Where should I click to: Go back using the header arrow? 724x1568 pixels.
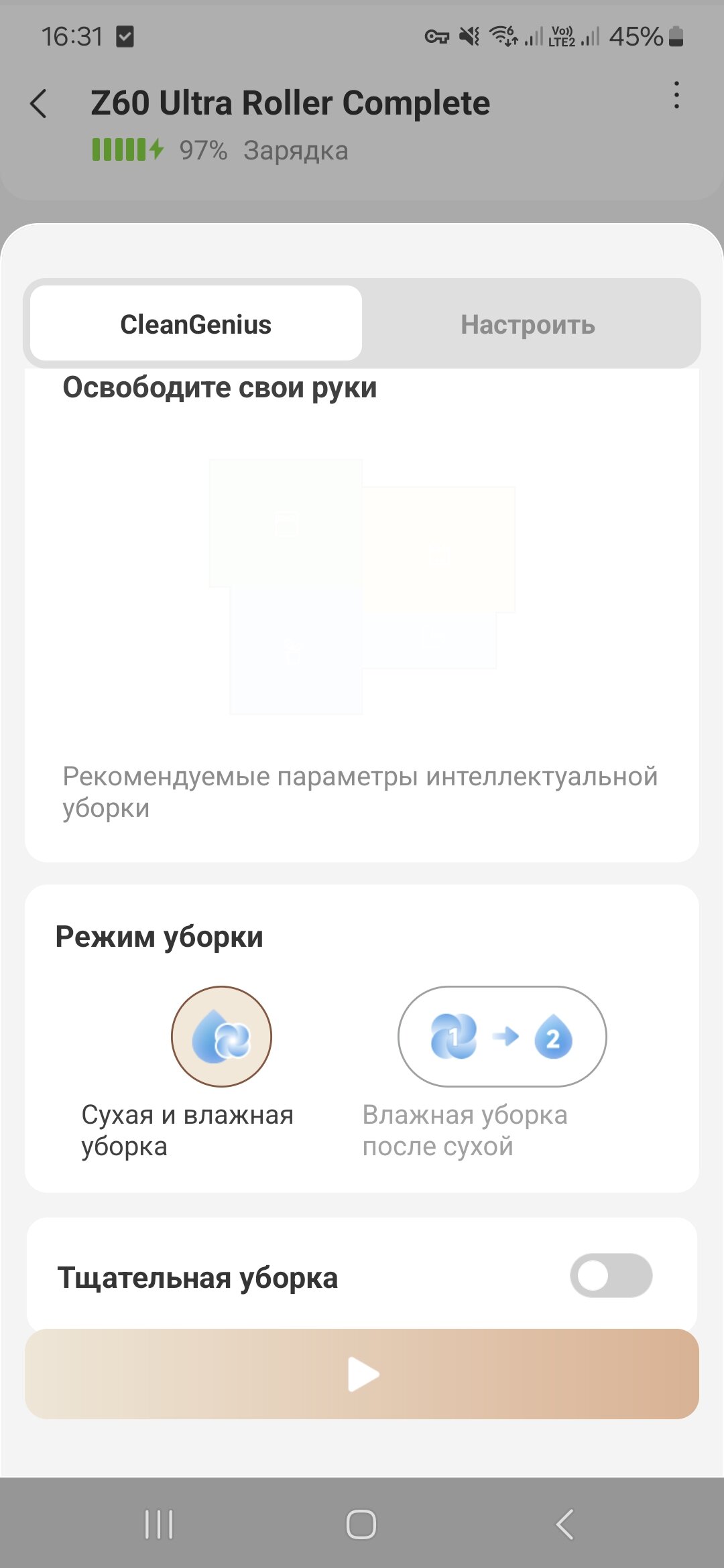[39, 104]
